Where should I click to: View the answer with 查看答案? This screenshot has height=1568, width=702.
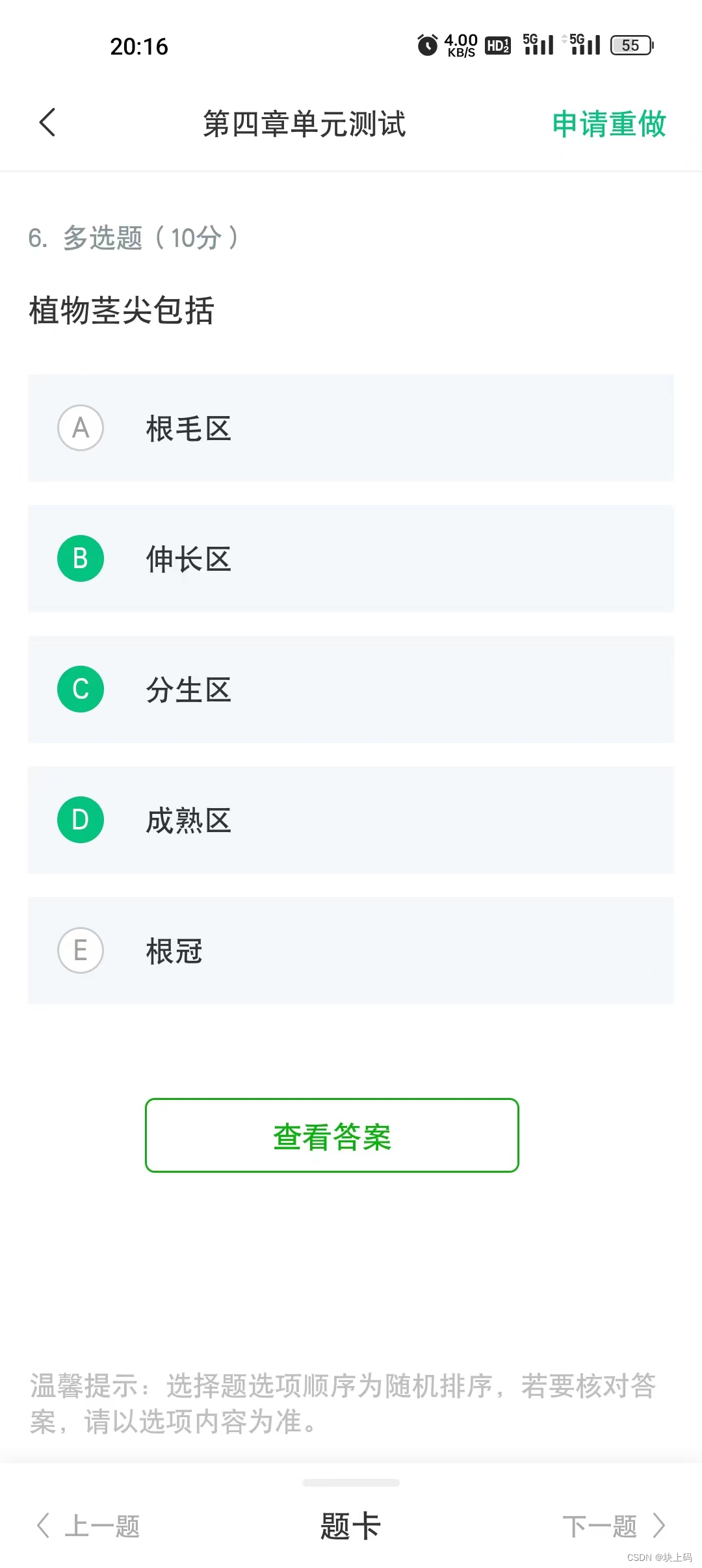point(332,1135)
